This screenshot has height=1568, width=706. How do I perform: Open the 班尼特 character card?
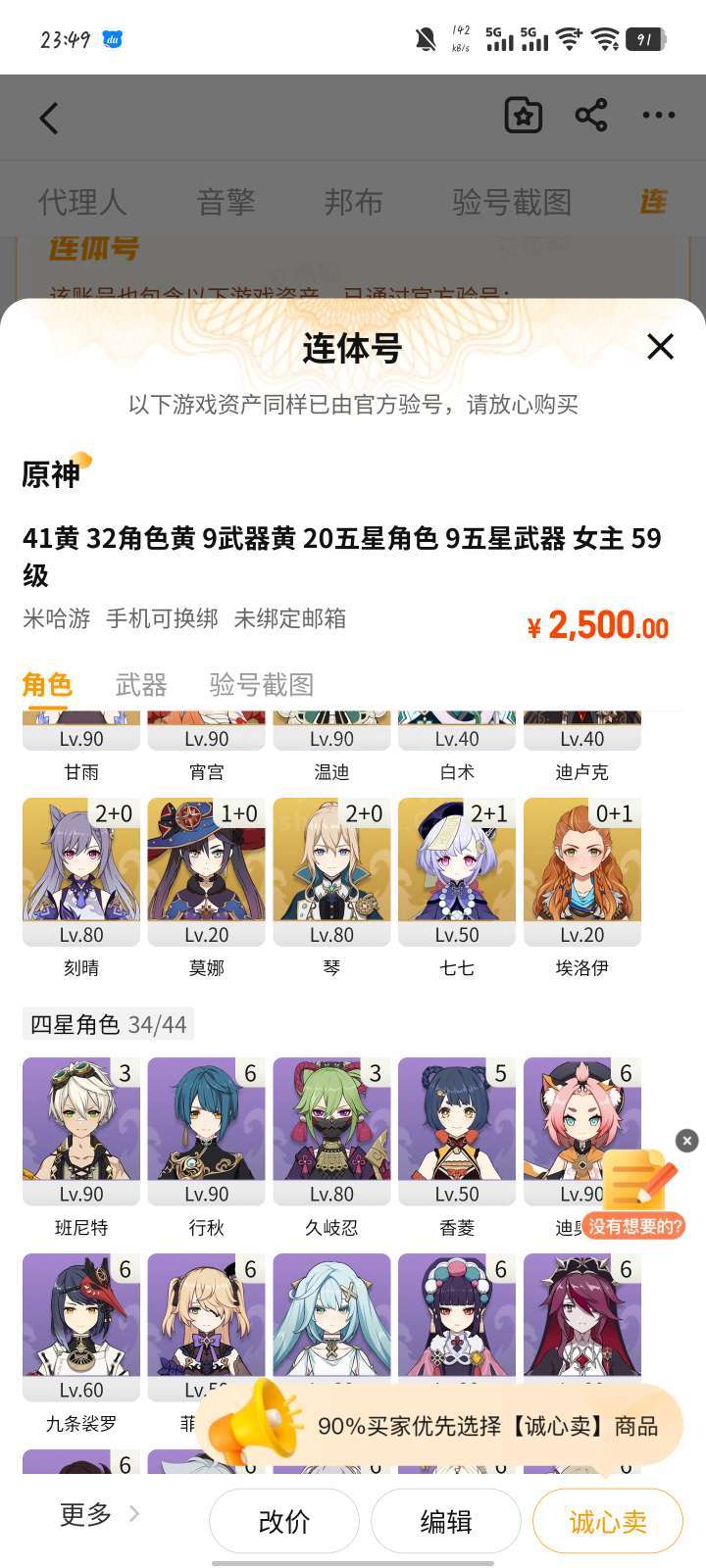81,1132
